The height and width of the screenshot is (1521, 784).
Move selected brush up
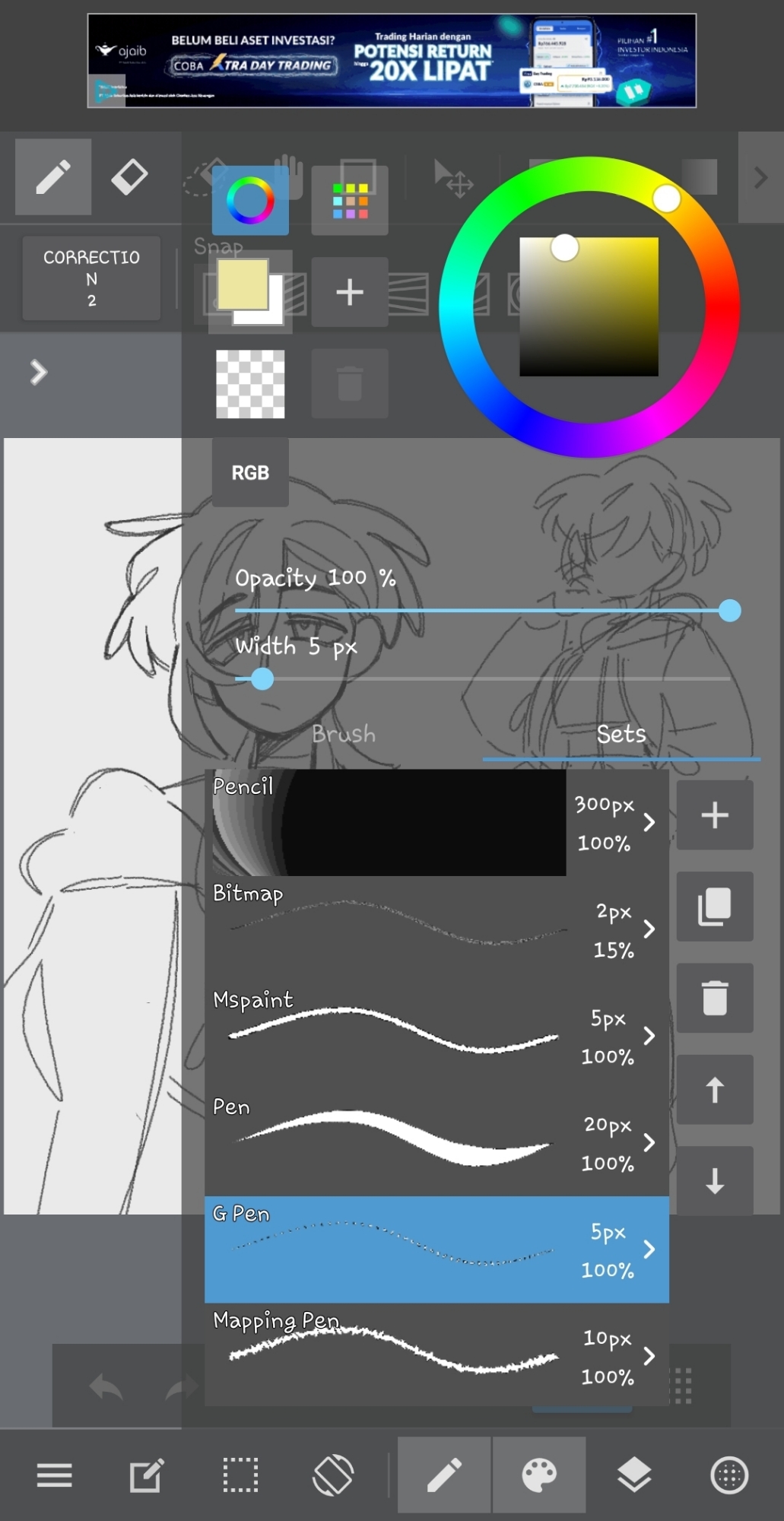pyautogui.click(x=715, y=1089)
